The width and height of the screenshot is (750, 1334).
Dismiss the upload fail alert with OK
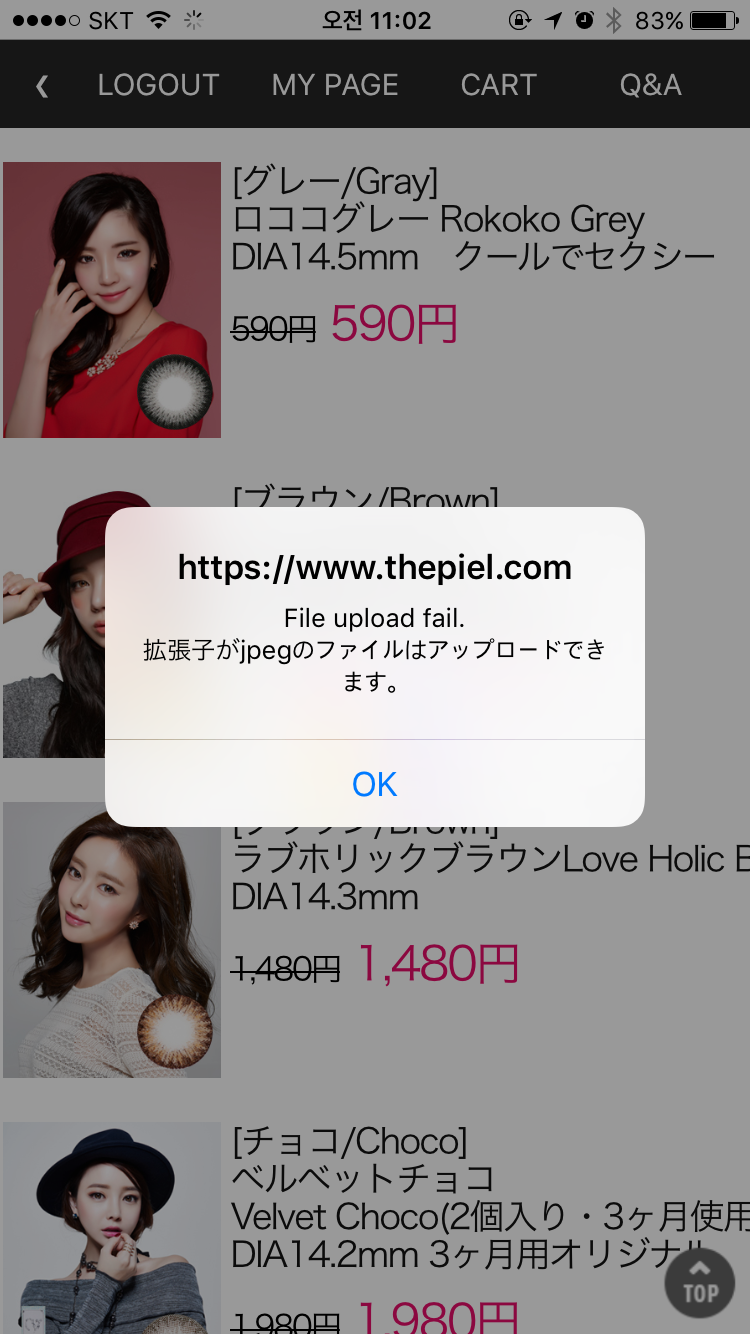375,784
